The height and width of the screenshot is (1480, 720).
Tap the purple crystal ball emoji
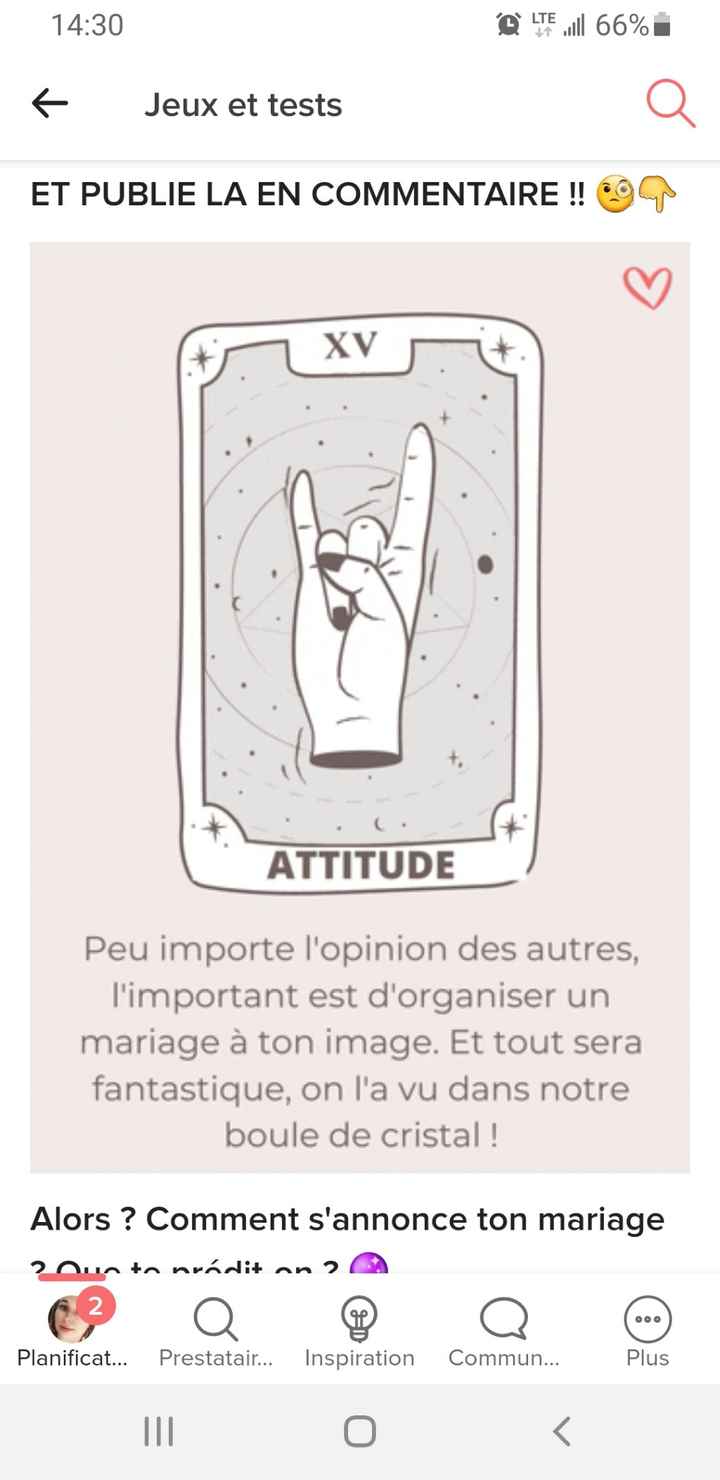coord(368,1266)
